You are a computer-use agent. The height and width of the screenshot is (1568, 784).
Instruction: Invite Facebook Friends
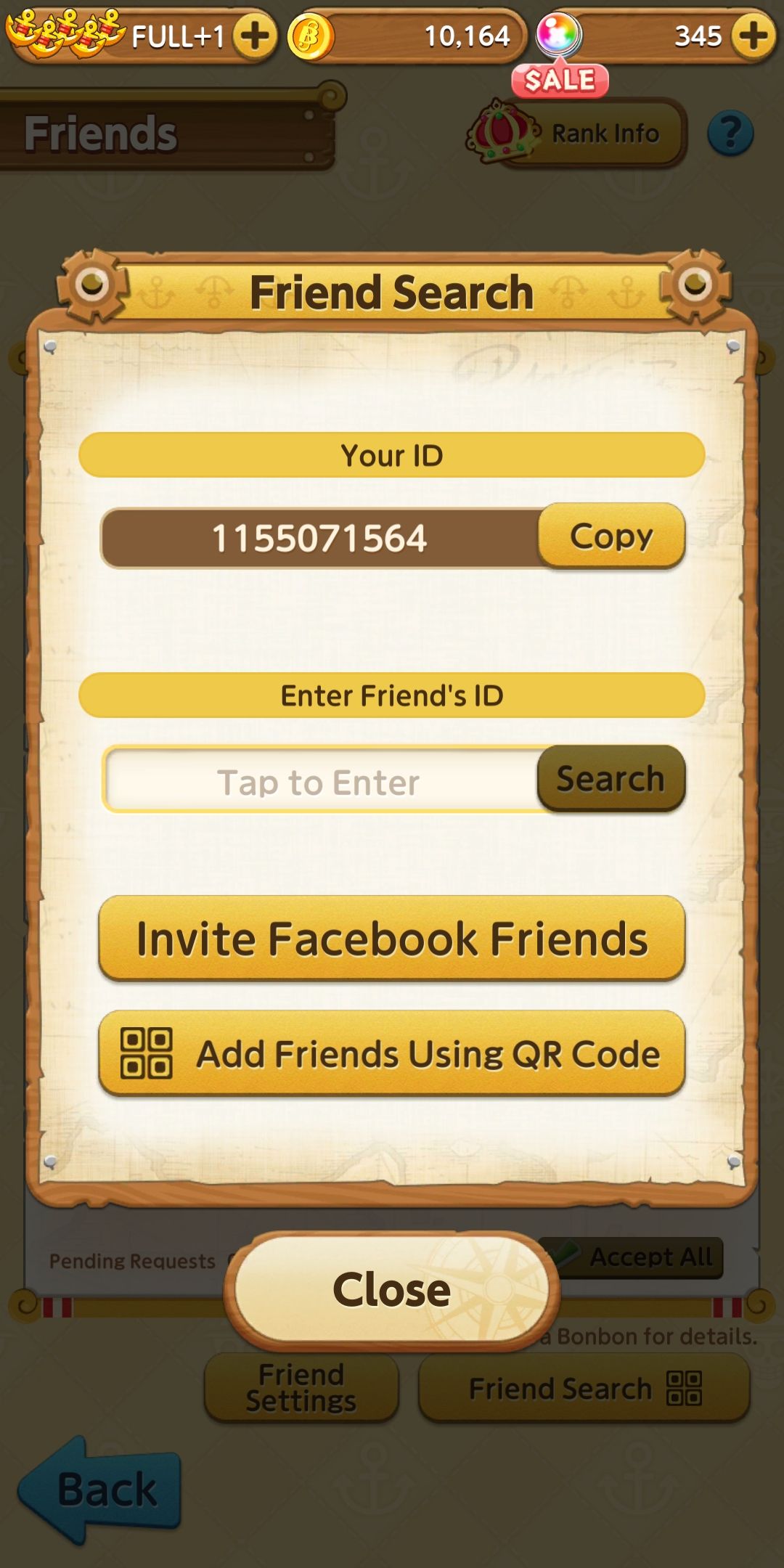tap(392, 938)
